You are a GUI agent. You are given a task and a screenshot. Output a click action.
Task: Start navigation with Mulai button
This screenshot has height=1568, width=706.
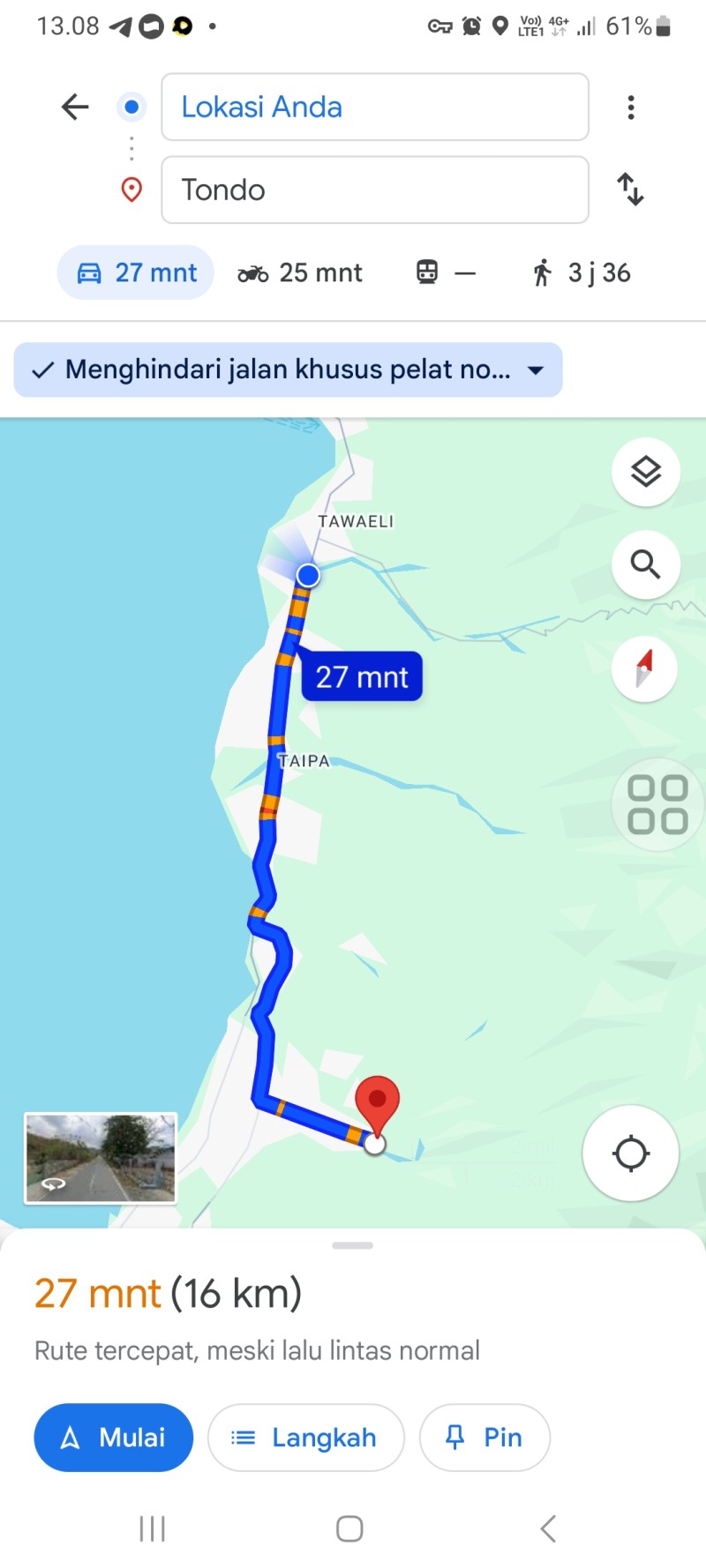click(113, 1437)
